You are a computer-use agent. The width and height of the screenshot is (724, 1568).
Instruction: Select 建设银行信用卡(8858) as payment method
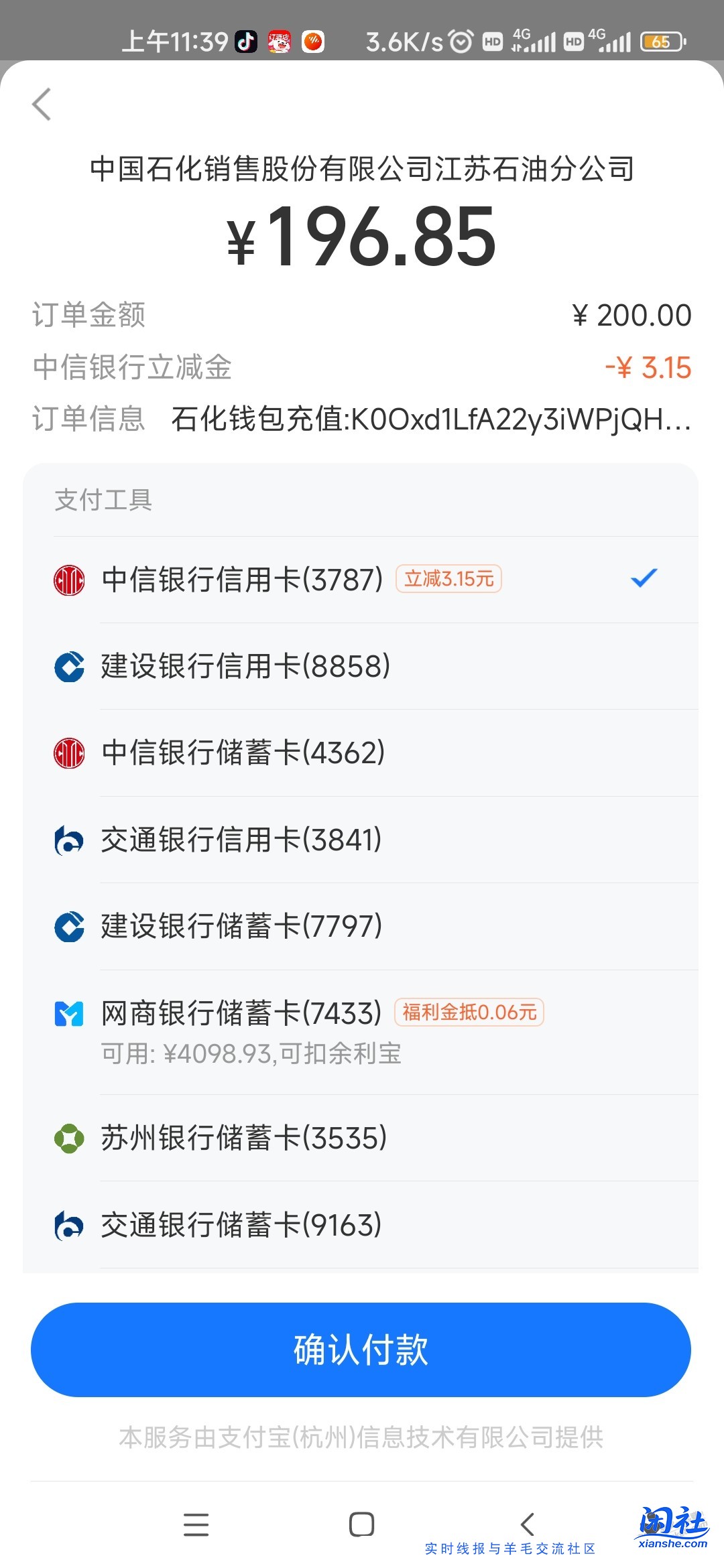(x=245, y=667)
